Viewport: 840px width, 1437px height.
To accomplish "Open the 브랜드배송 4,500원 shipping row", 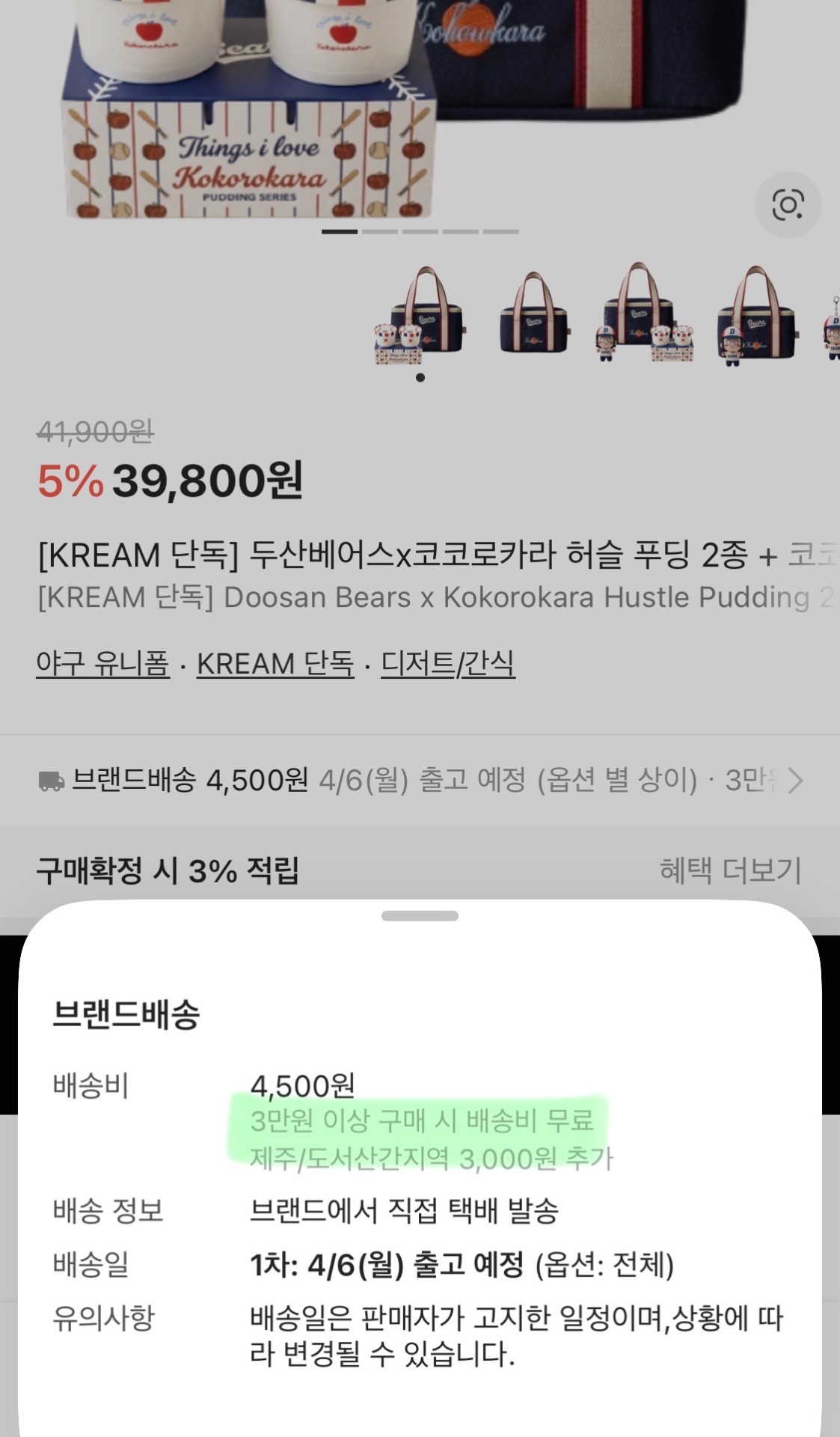I will [x=419, y=781].
